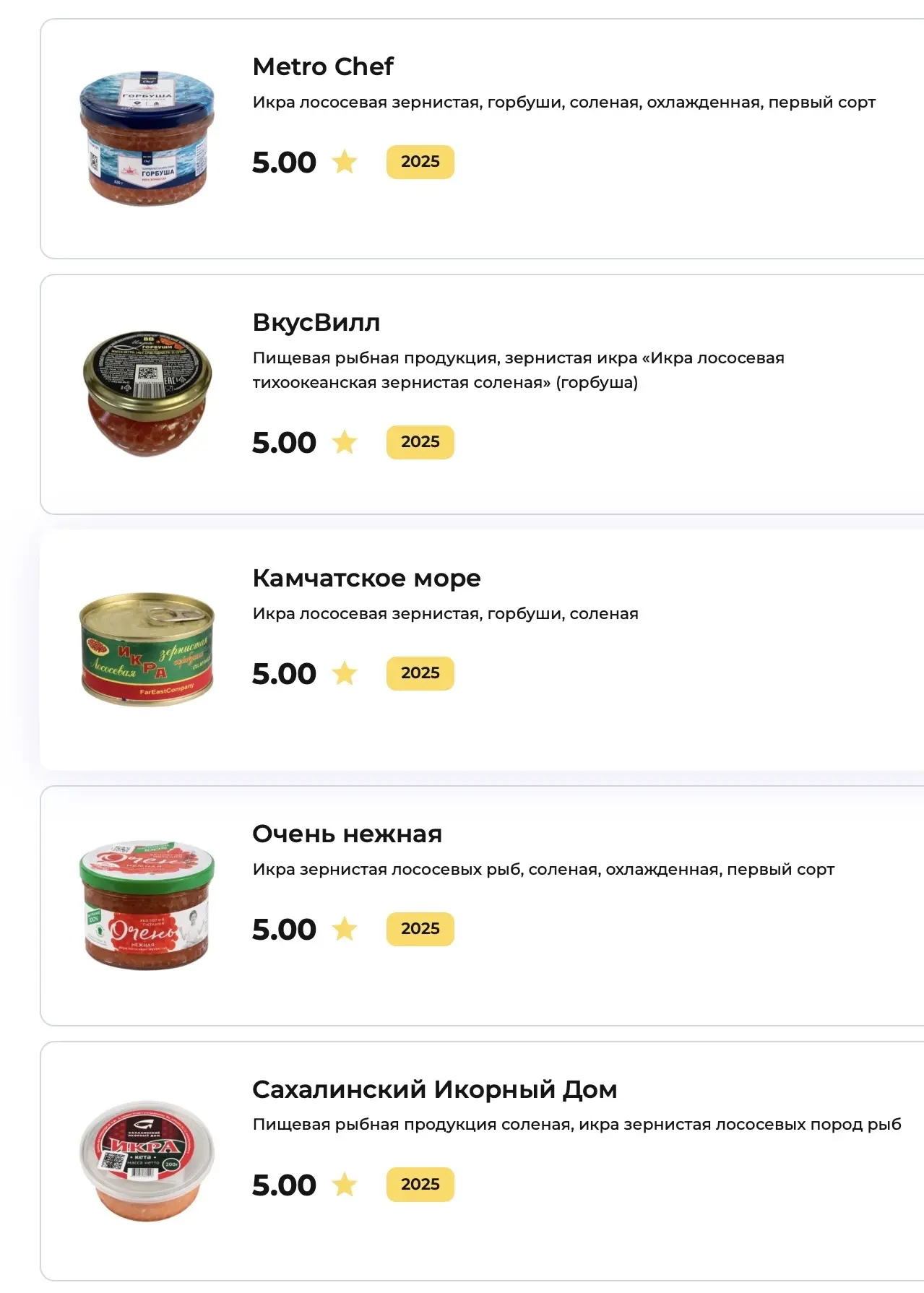Select the Очень нежная caviar card
Image resolution: width=924 pixels, height=1293 pixels.
click(347, 834)
